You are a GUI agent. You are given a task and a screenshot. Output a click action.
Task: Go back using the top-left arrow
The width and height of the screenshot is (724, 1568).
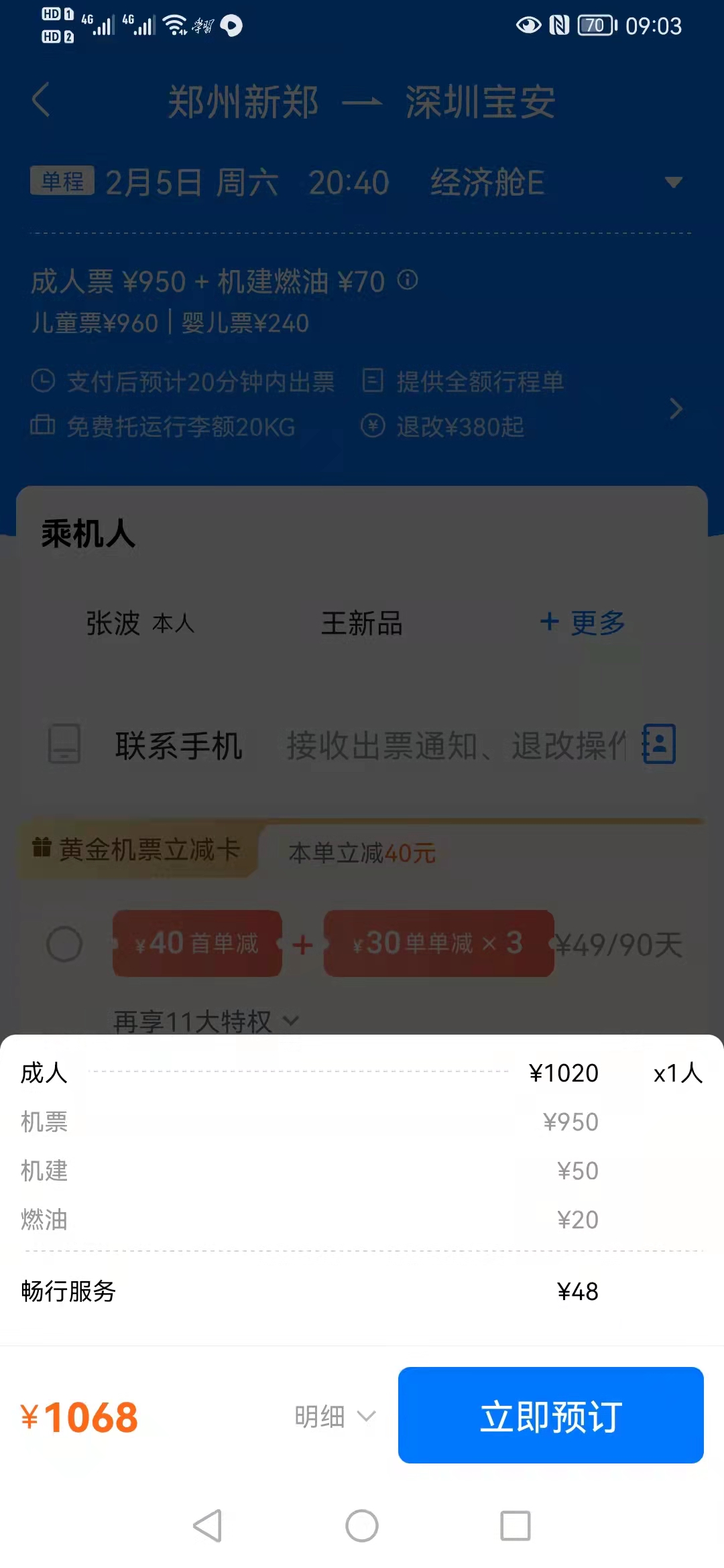tap(42, 101)
